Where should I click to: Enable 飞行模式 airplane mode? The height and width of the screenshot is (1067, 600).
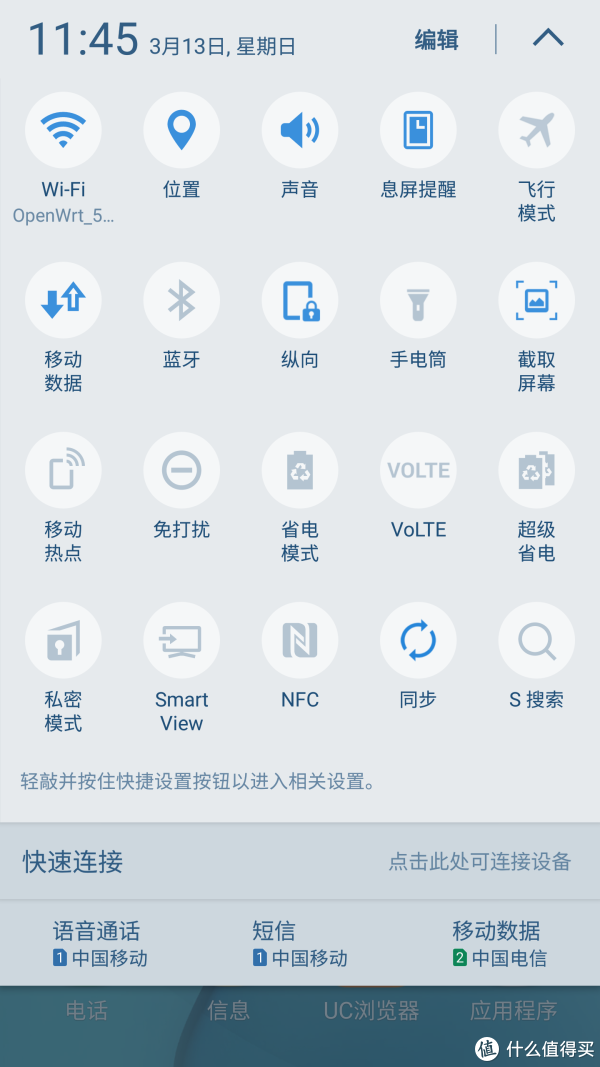coord(537,130)
